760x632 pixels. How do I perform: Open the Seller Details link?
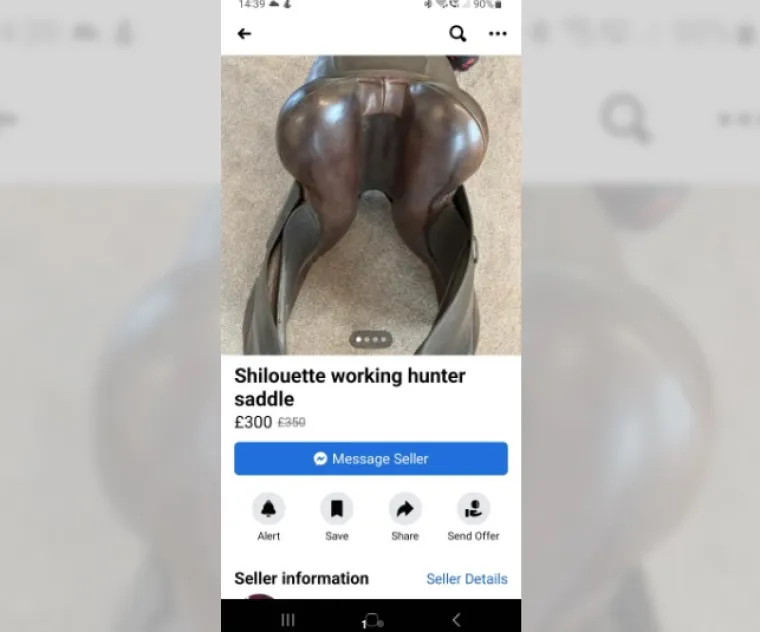(x=466, y=579)
